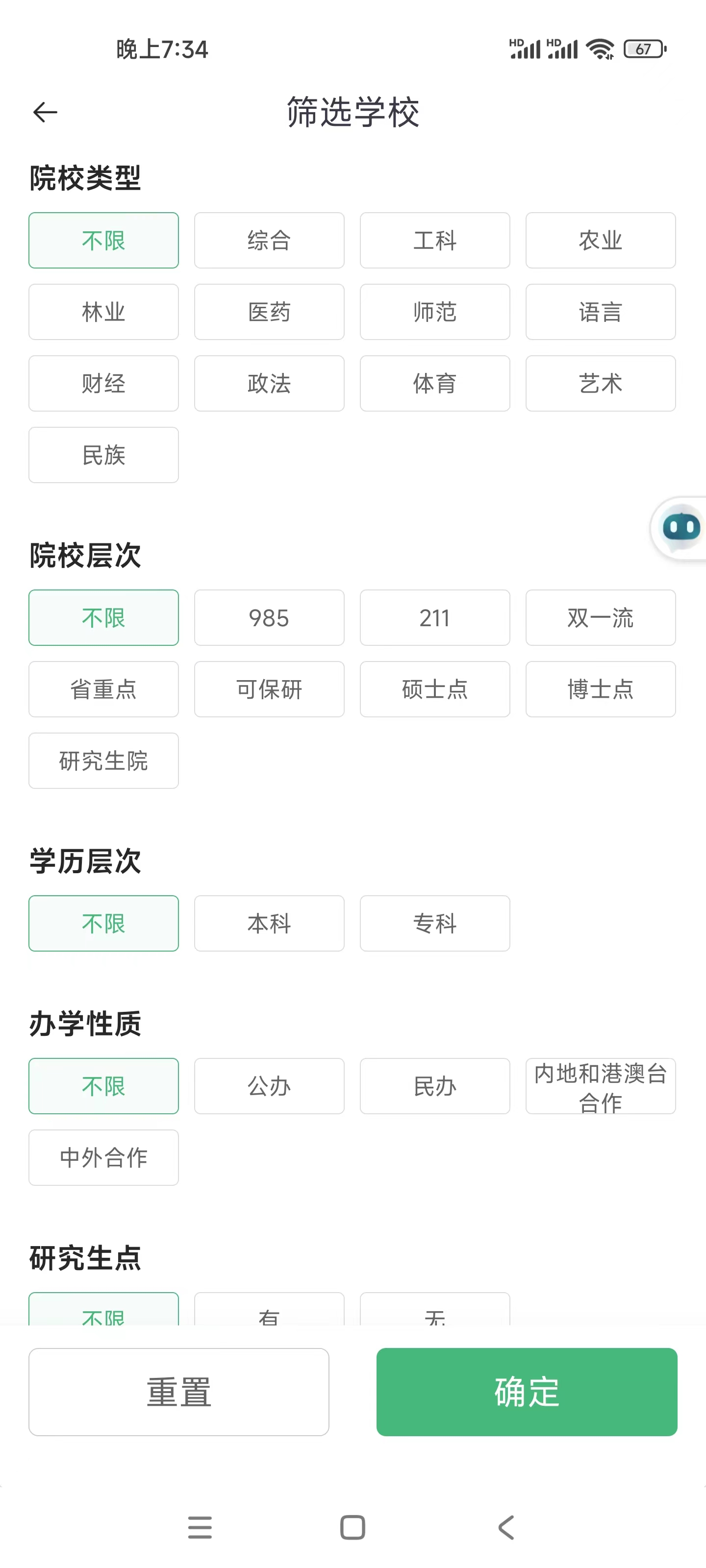
Task: Choose 双一流 under school level
Action: [x=601, y=618]
